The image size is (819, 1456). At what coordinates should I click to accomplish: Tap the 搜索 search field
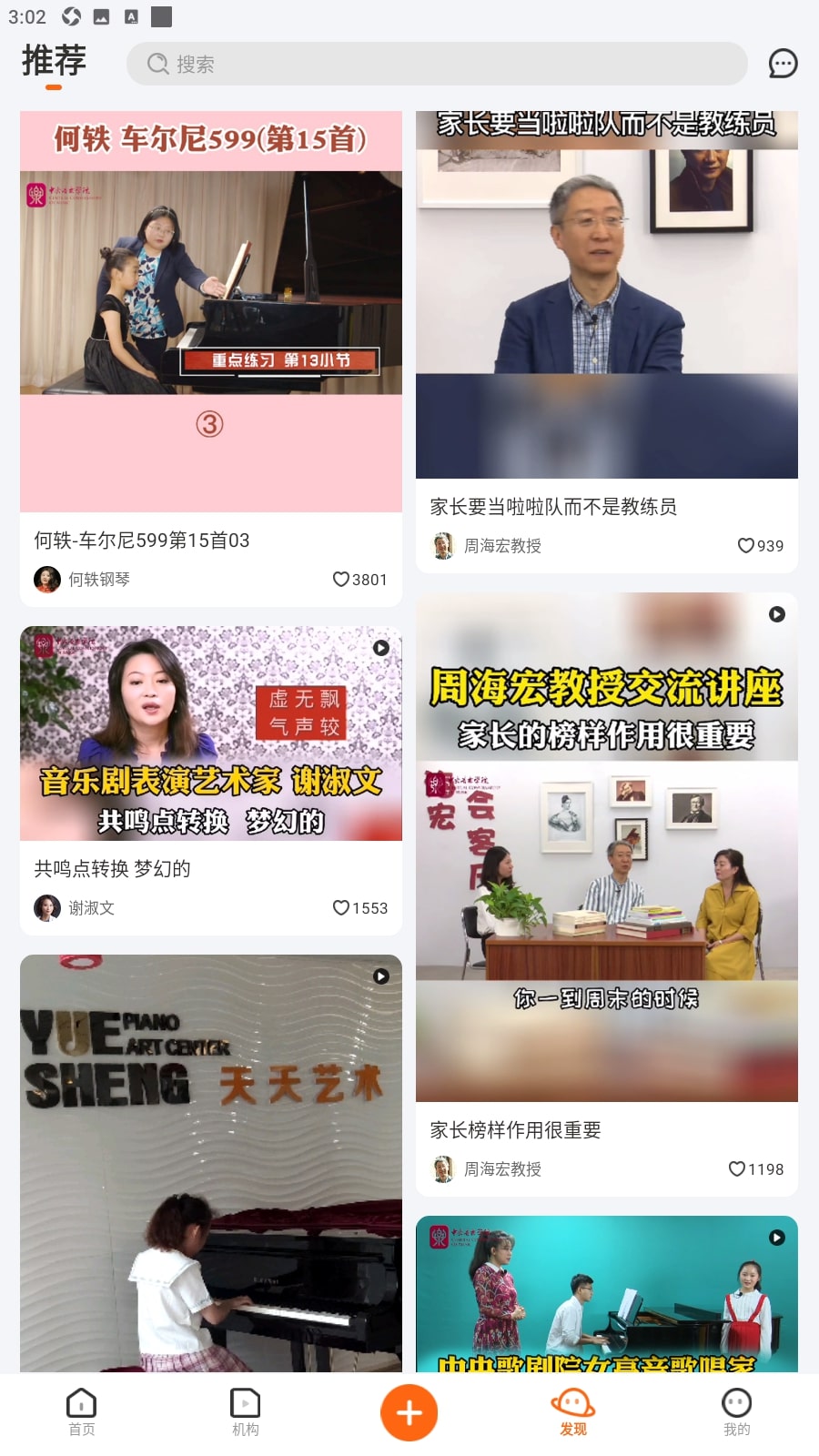437,64
